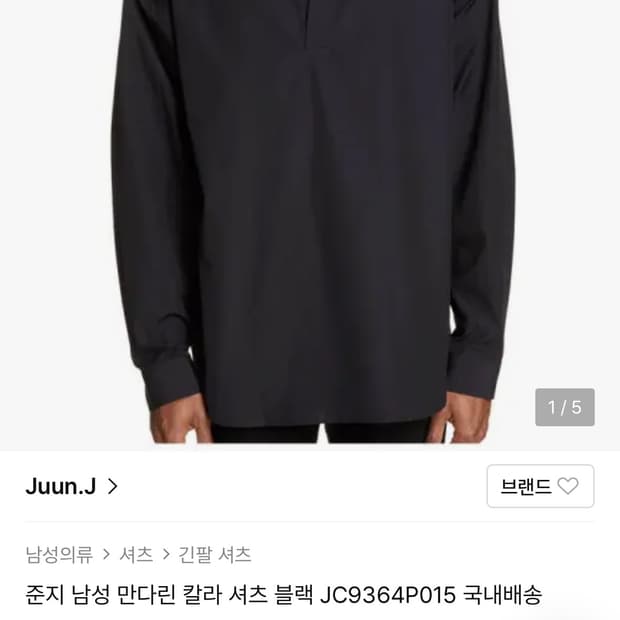View the black shirt product photo
The height and width of the screenshot is (620, 620).
[x=310, y=220]
